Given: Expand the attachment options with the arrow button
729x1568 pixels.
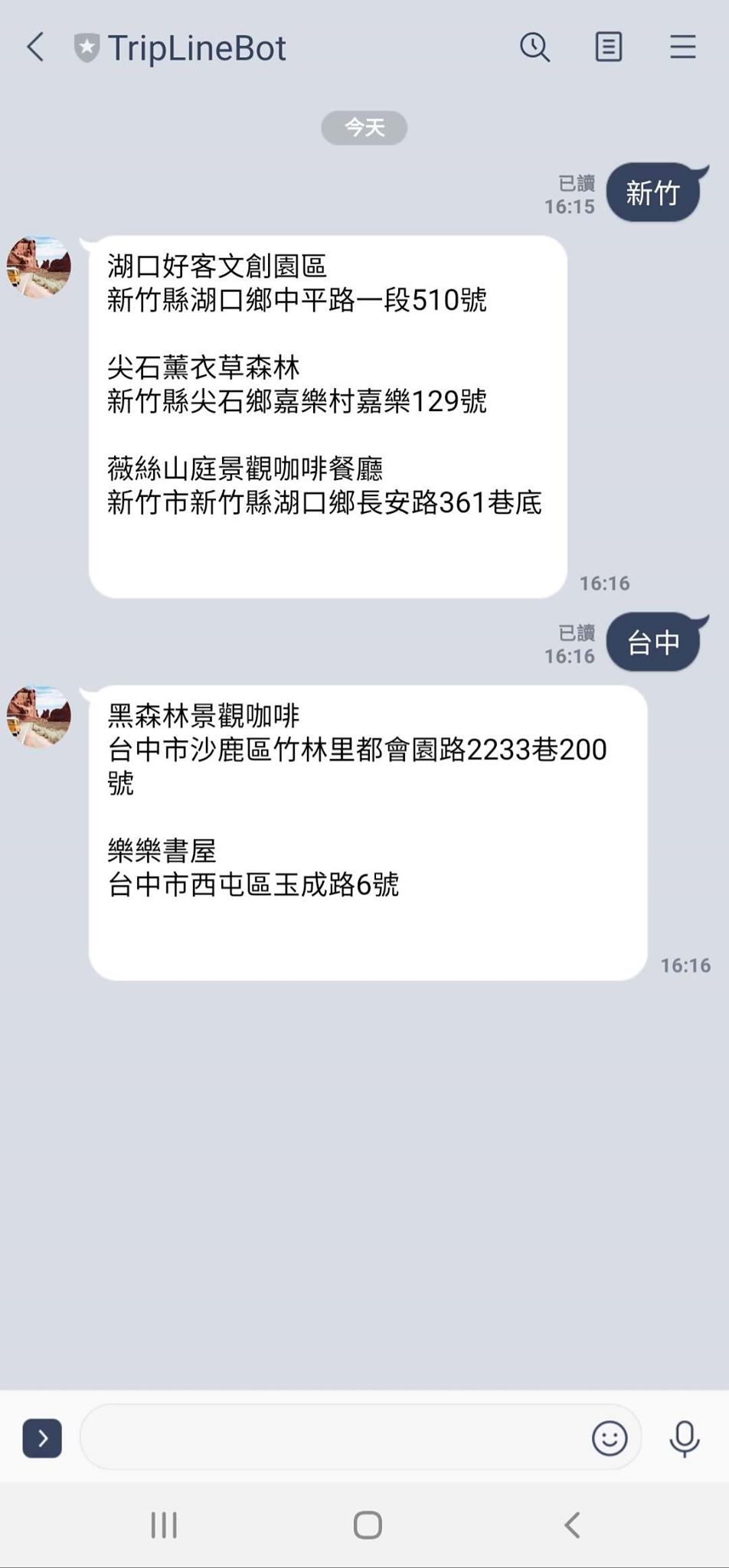Looking at the screenshot, I should coord(42,1438).
